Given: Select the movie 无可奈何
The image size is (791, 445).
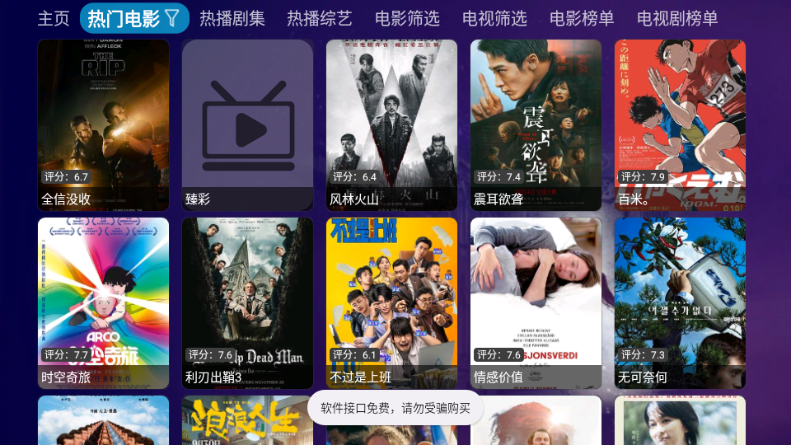Looking at the screenshot, I should tap(680, 303).
